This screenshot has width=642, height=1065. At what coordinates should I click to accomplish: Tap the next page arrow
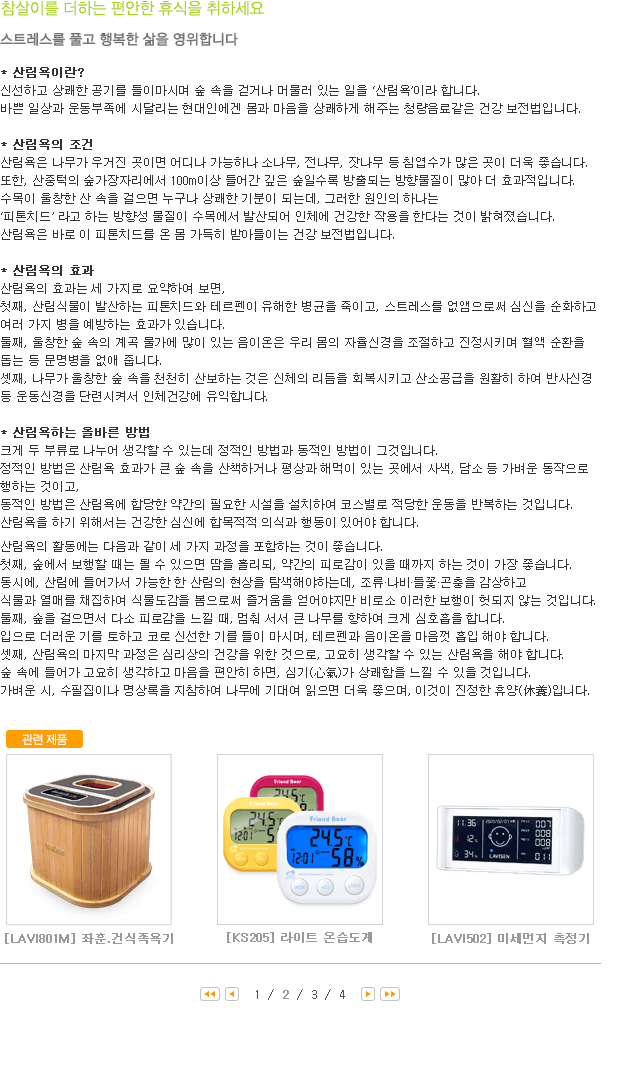pyautogui.click(x=368, y=994)
